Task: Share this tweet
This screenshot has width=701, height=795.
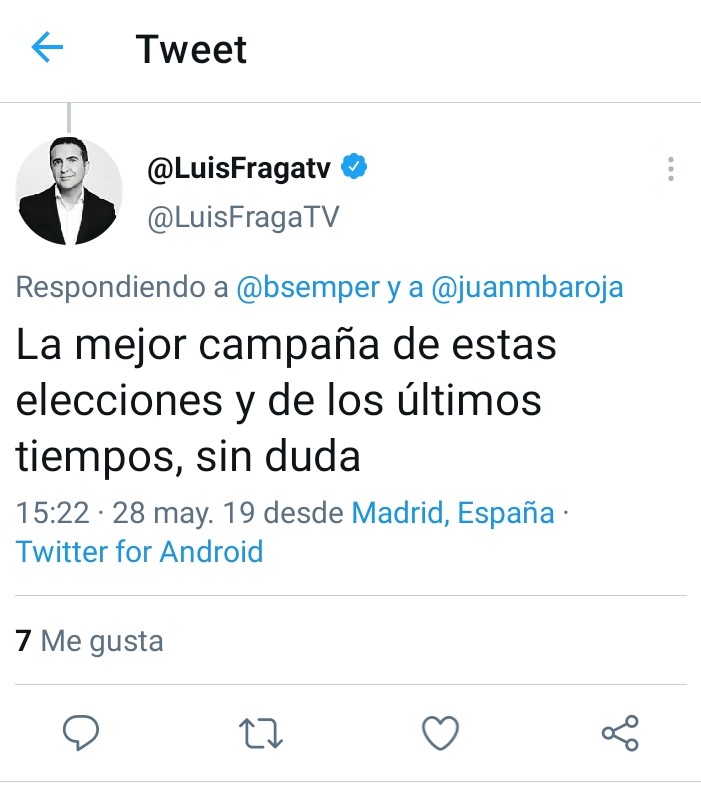Action: coord(620,734)
